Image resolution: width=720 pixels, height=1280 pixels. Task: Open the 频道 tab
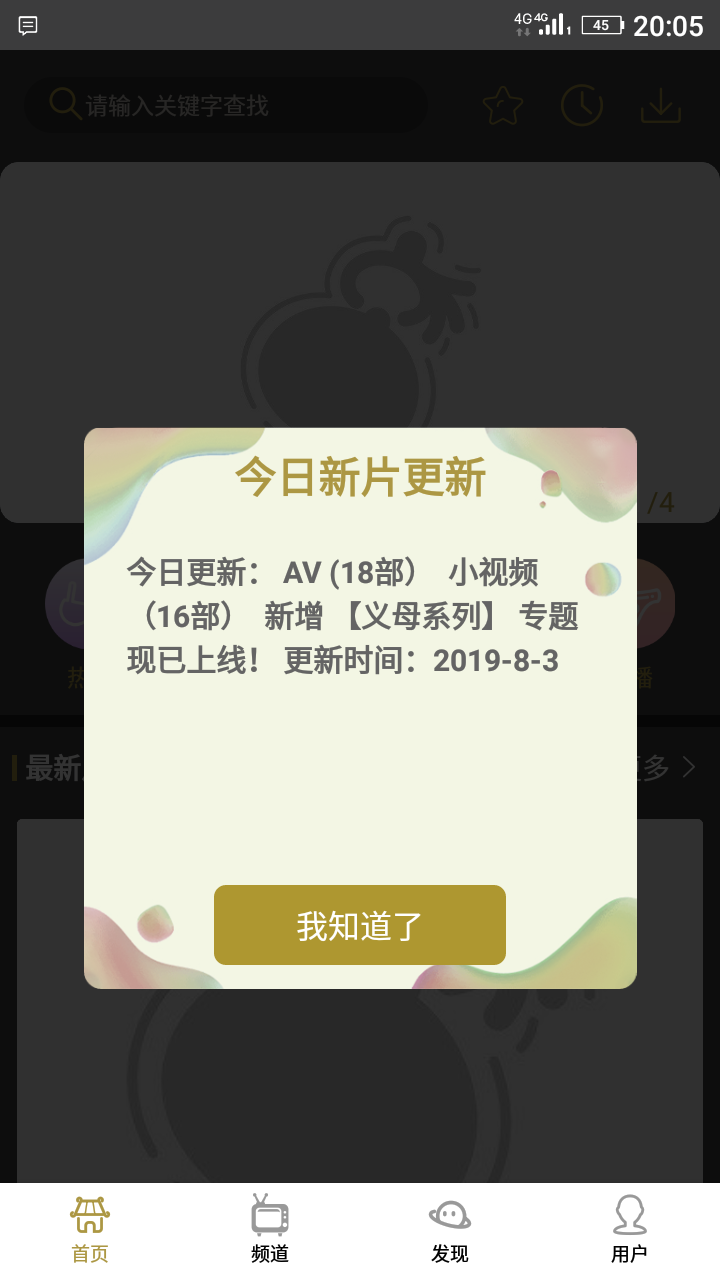270,1230
